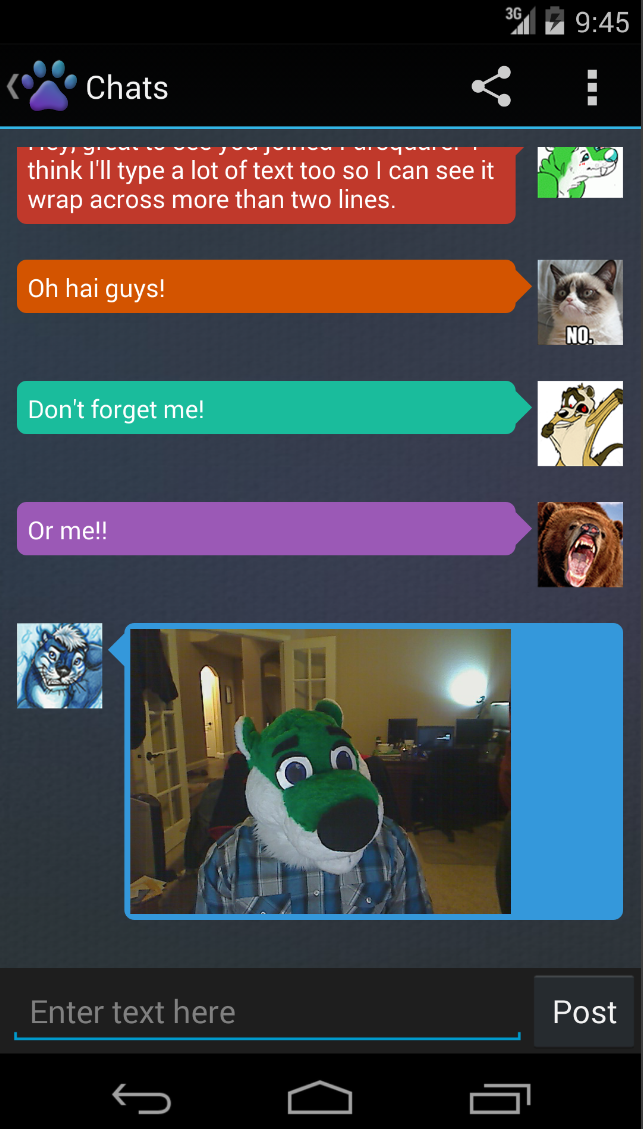Go back using the paw logo
The height and width of the screenshot is (1129, 643).
pos(42,87)
